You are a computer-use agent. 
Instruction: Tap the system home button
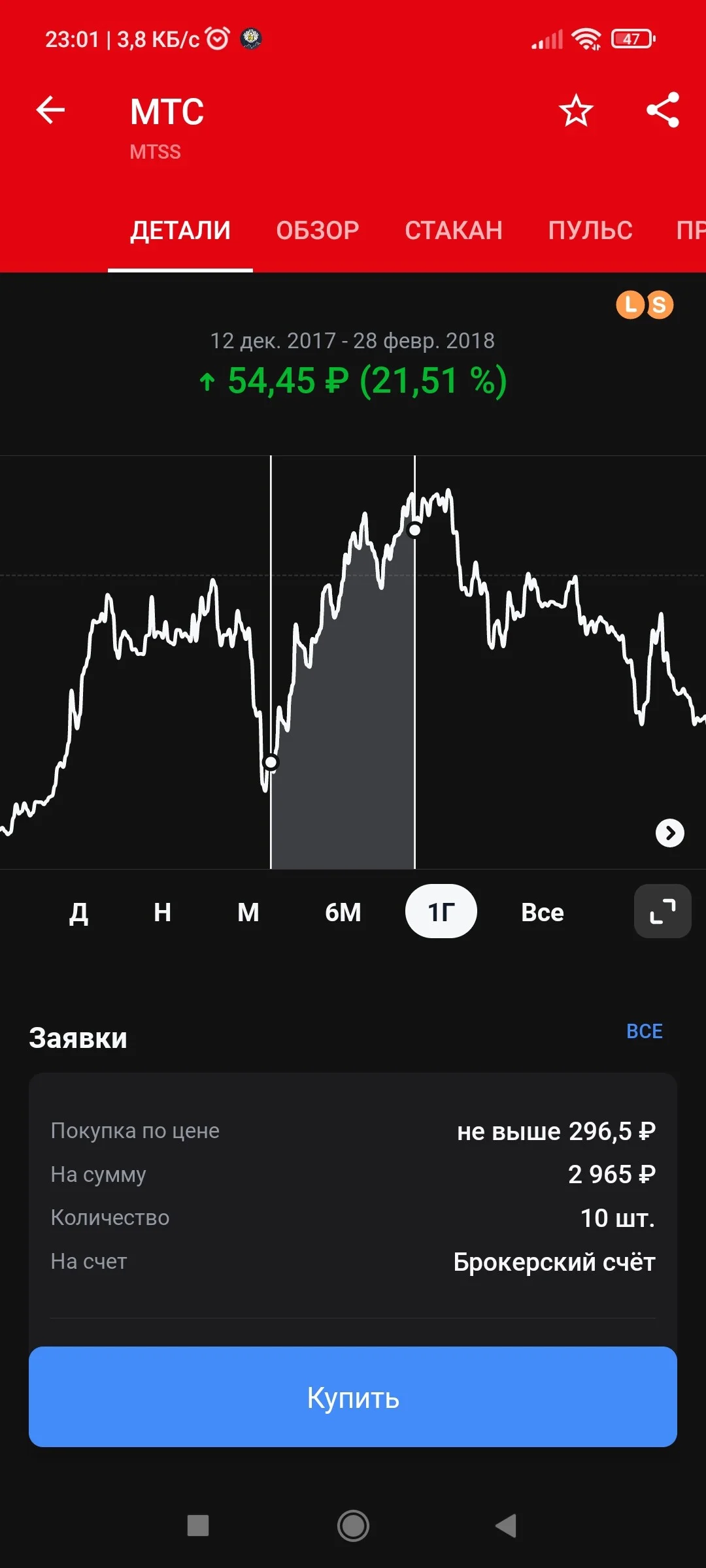point(353,1526)
